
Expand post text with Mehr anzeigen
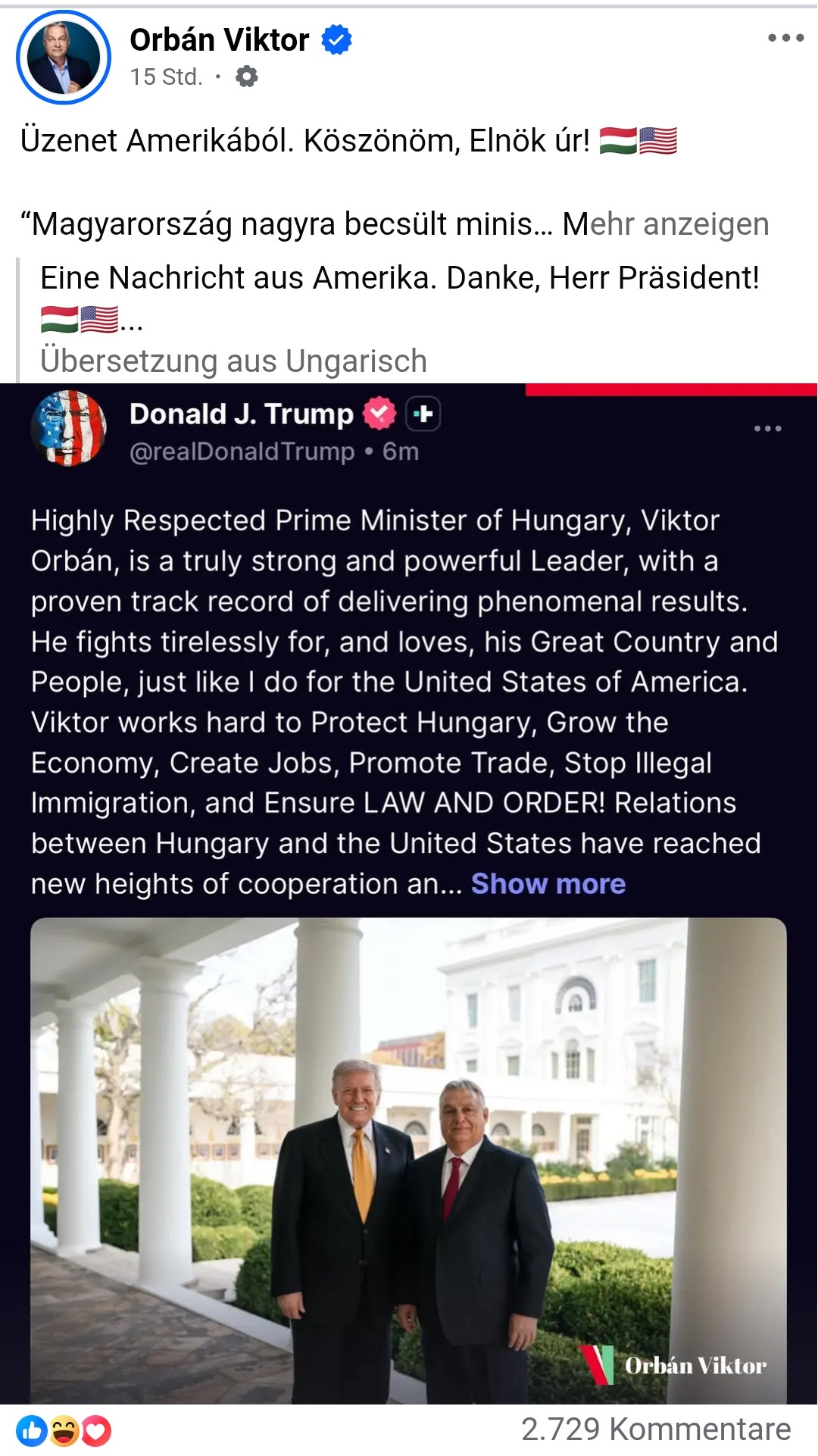[665, 224]
